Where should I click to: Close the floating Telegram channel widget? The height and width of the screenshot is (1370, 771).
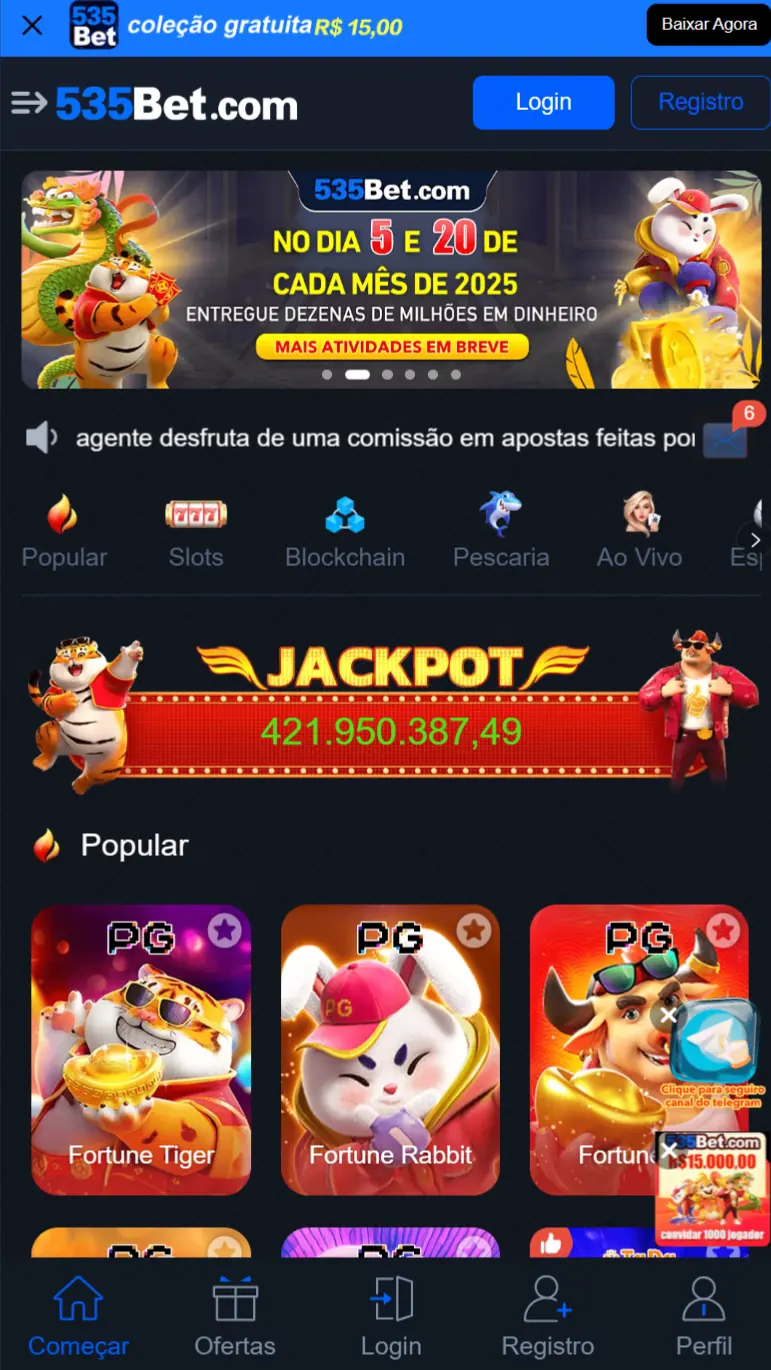[668, 1016]
